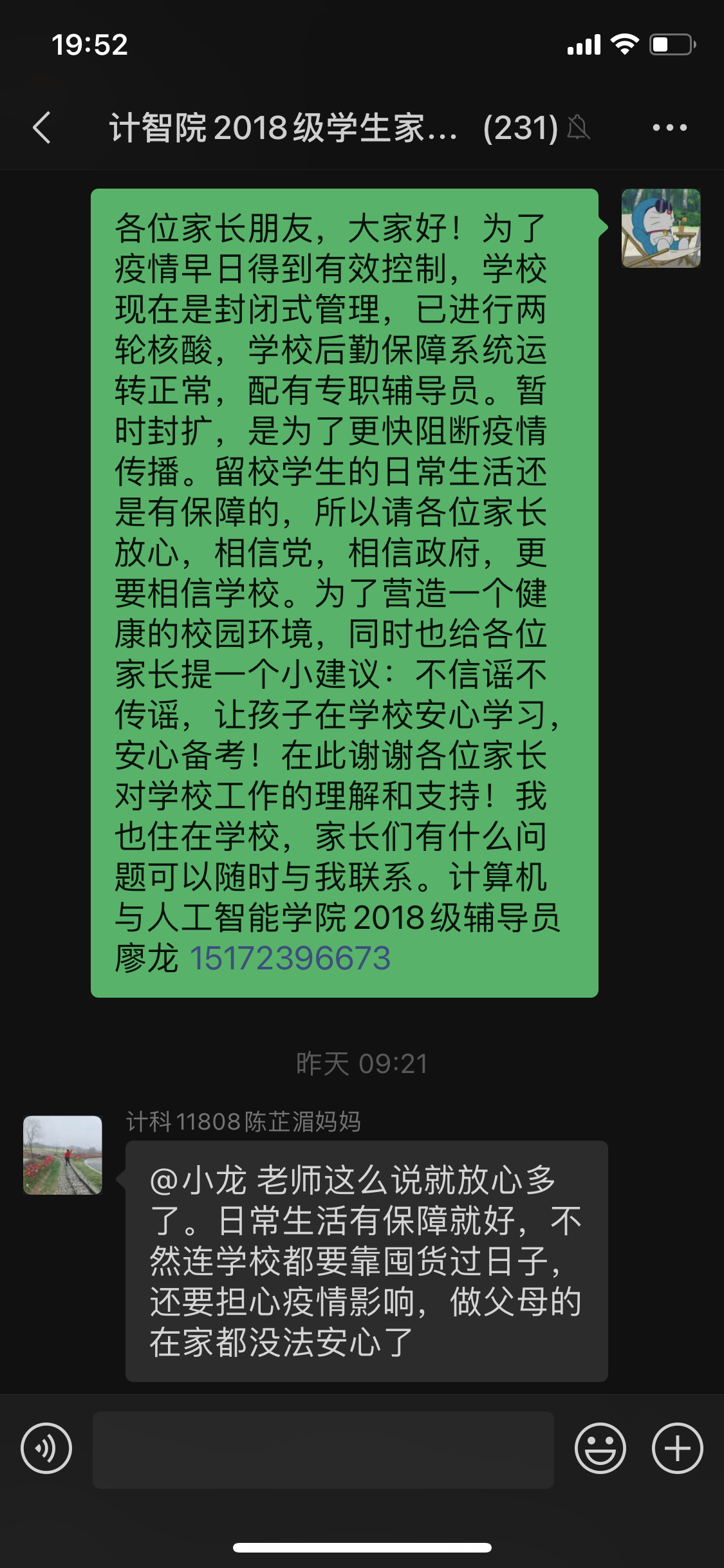Image resolution: width=724 pixels, height=1568 pixels.
Task: Open the Doraemon avatar profile
Action: point(661,229)
